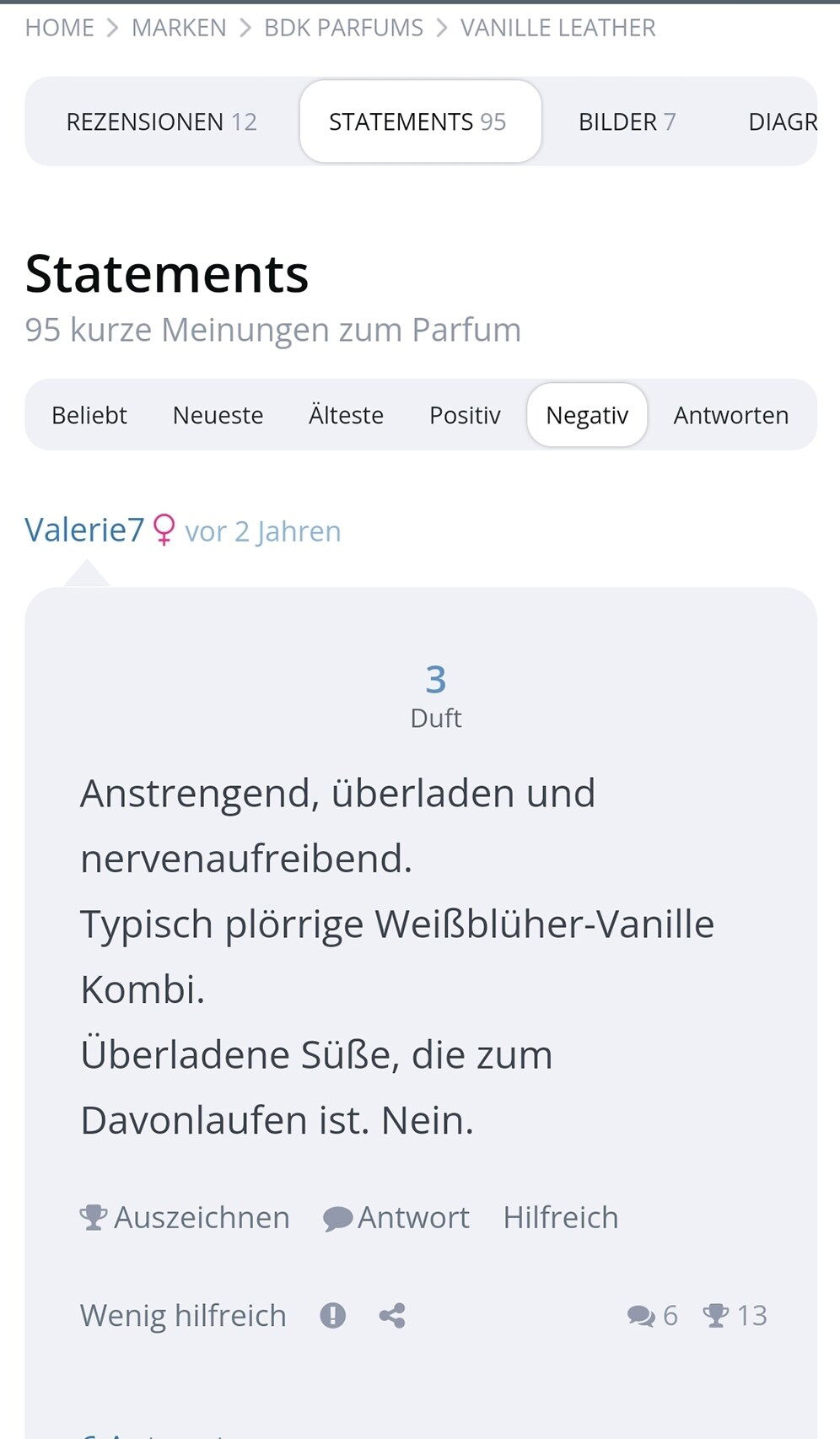The image size is (840, 1439).
Task: Sort statements by Beliebt
Action: coord(89,415)
